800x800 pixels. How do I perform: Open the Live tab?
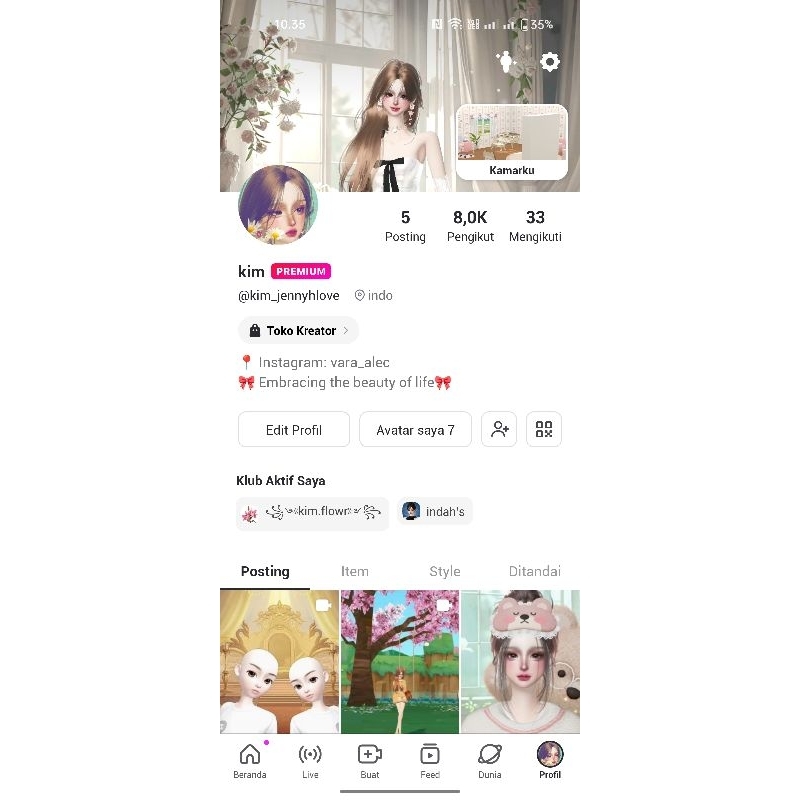tap(310, 760)
